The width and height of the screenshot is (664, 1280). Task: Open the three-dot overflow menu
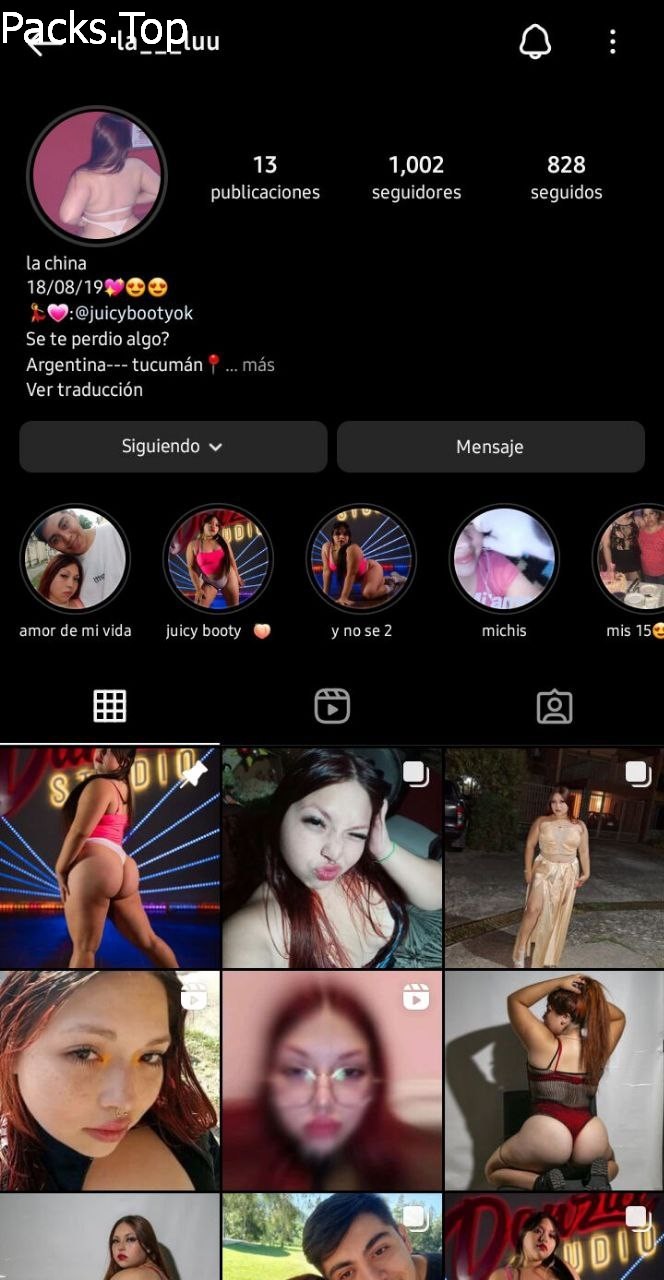(x=612, y=41)
